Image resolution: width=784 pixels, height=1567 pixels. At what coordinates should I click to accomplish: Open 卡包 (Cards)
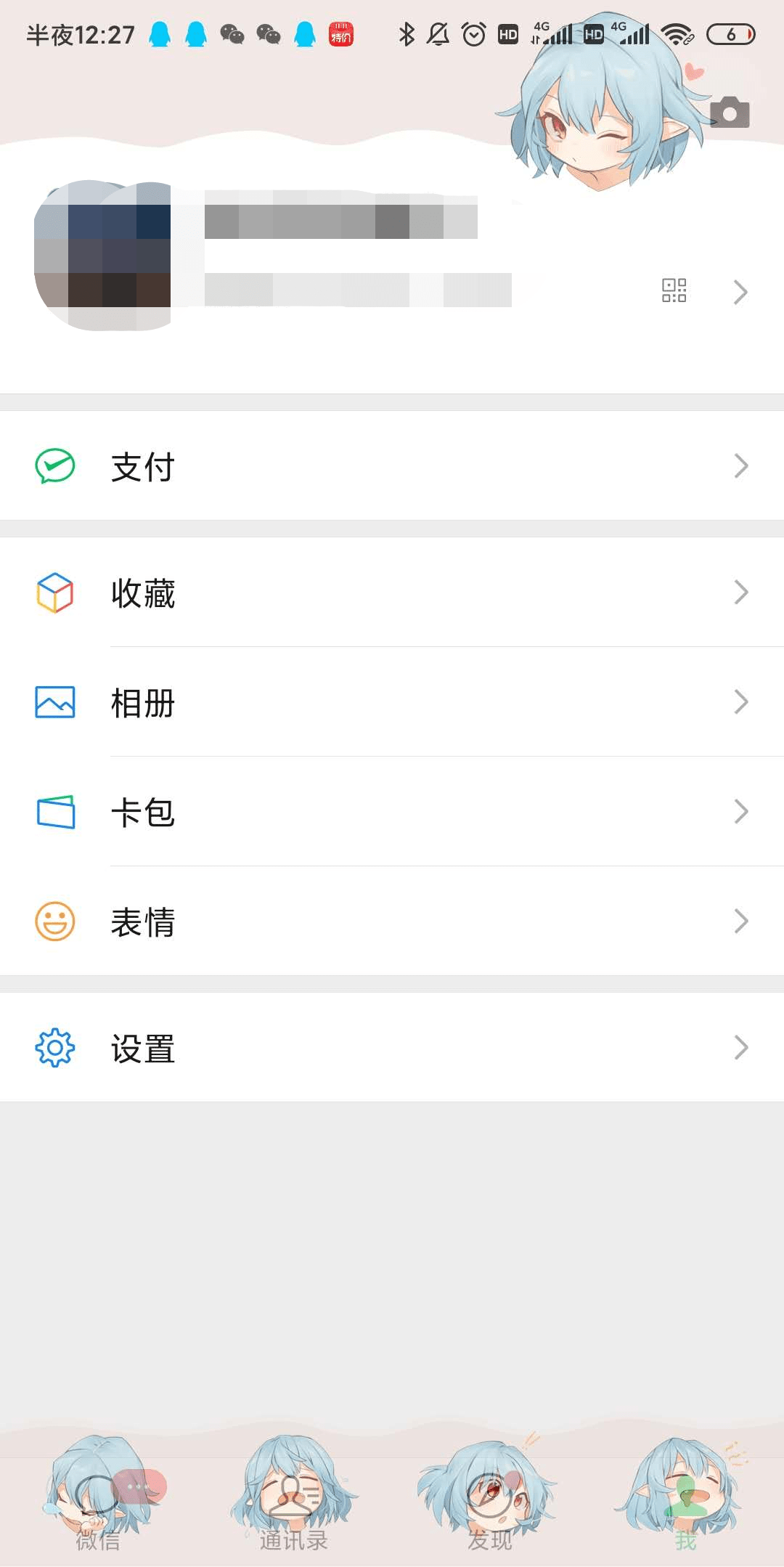[x=392, y=812]
